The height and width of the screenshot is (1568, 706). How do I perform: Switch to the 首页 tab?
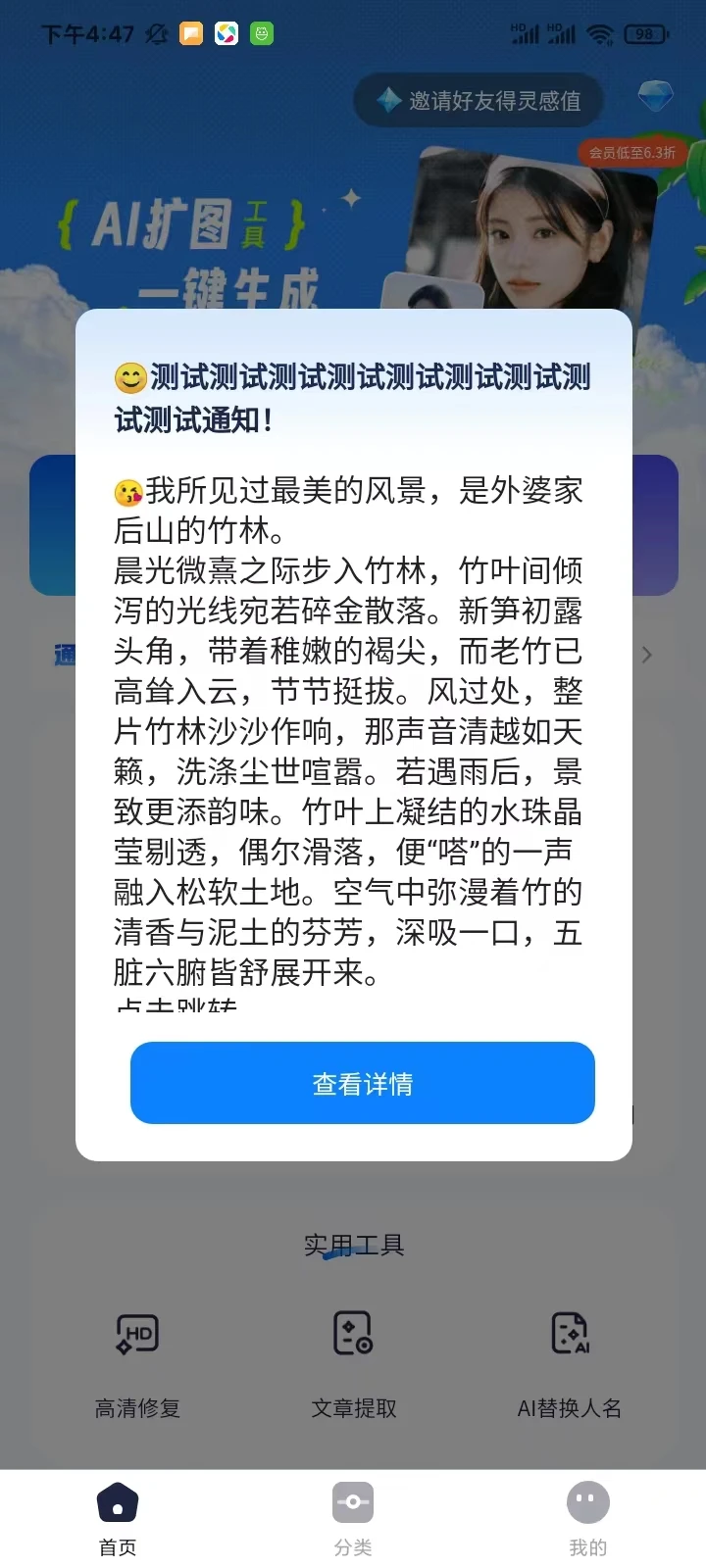pyautogui.click(x=118, y=1519)
